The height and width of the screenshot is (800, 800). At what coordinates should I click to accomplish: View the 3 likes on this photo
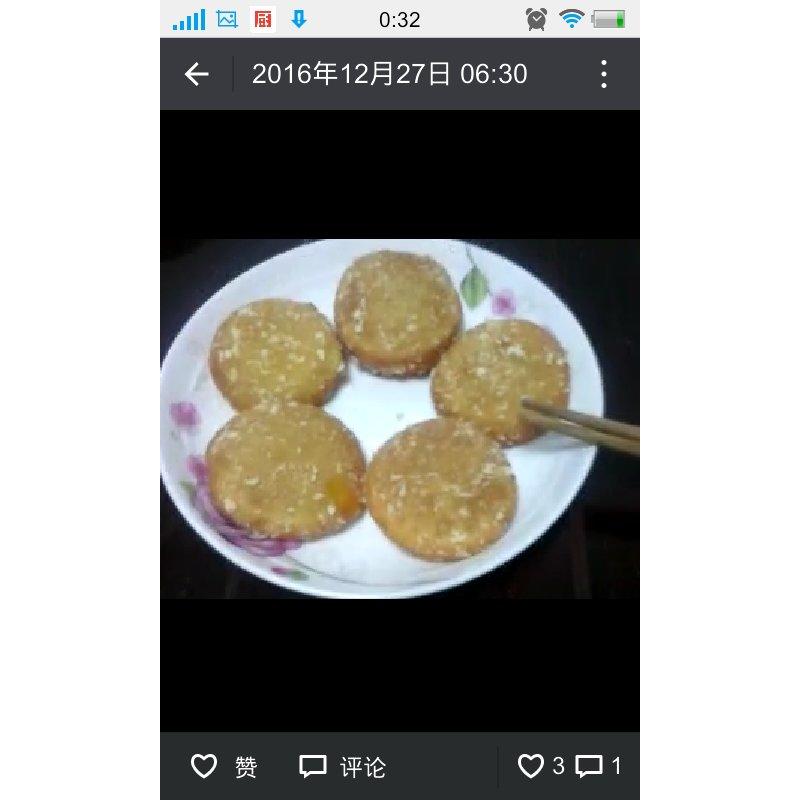[541, 767]
